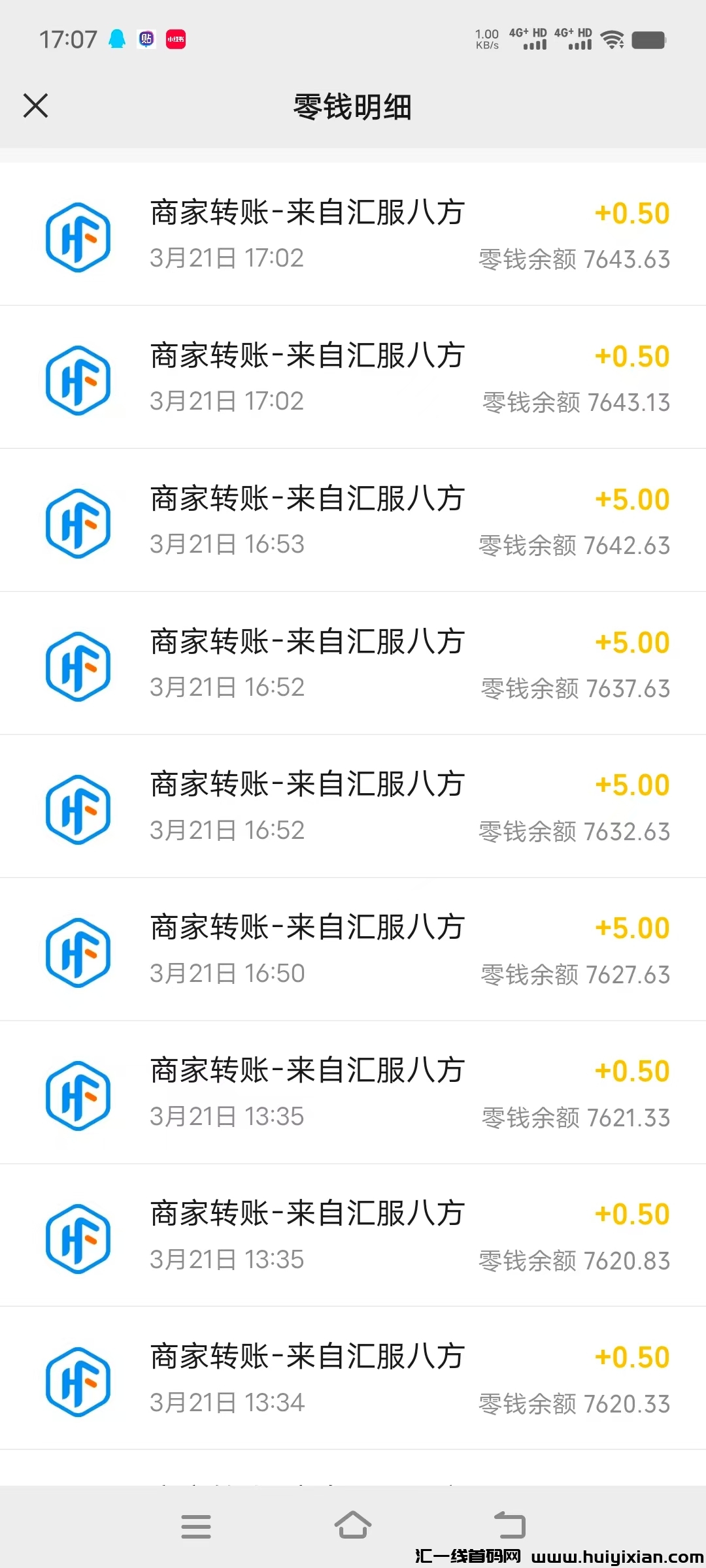The image size is (706, 1568).
Task: Close the 零钱明细 page with the X
Action: click(36, 106)
